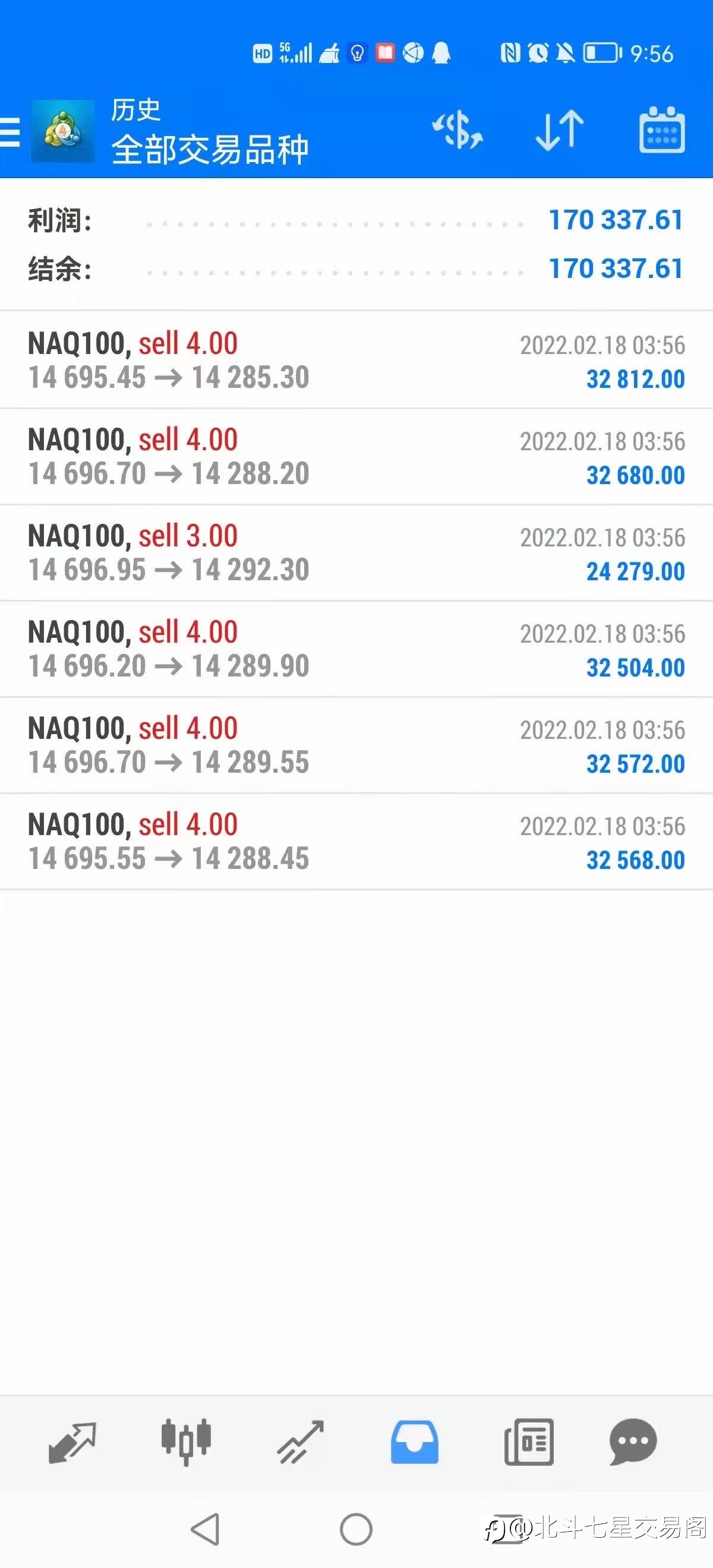
Task: Open the calendar date range picker
Action: coord(662,130)
